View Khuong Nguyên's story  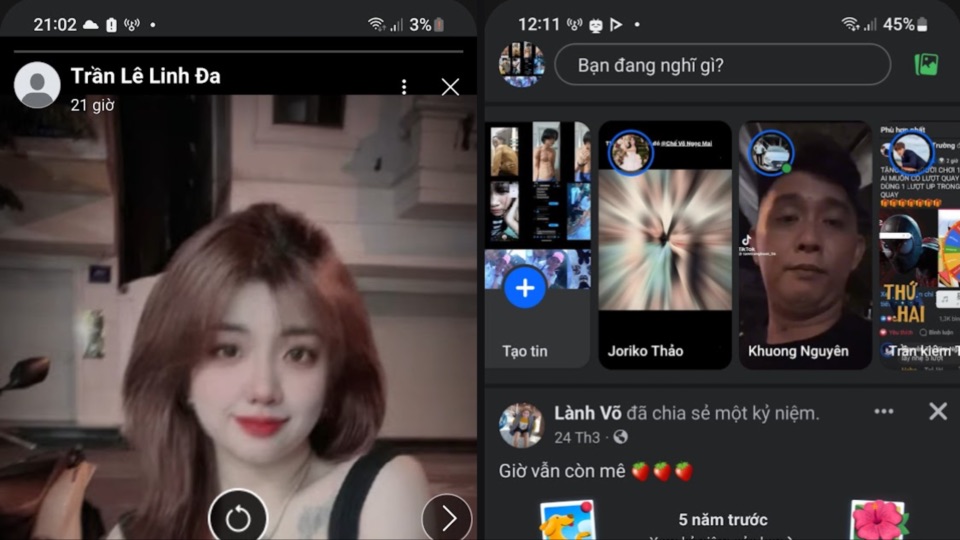click(805, 245)
